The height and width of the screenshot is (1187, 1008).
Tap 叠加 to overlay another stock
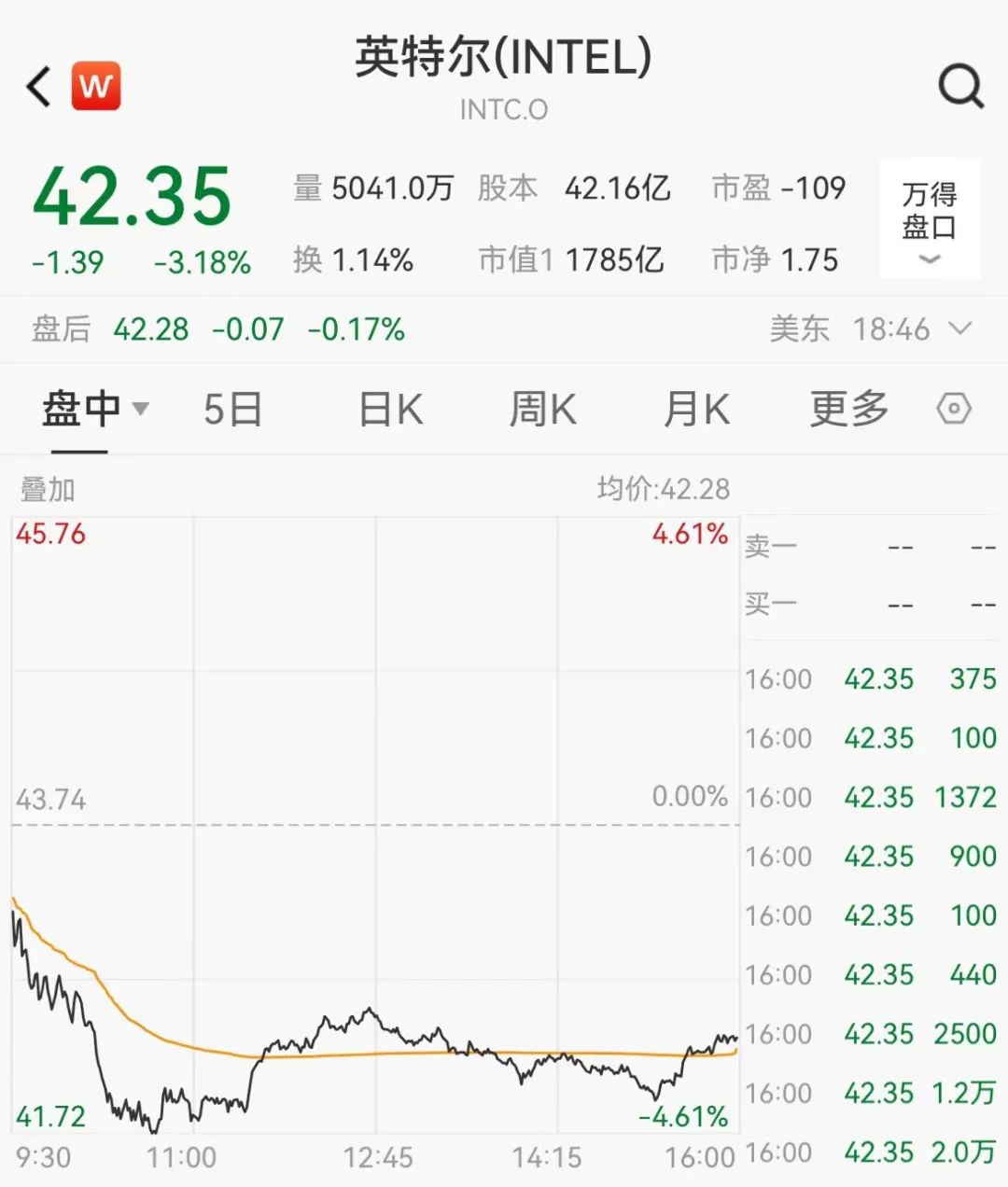tap(48, 489)
